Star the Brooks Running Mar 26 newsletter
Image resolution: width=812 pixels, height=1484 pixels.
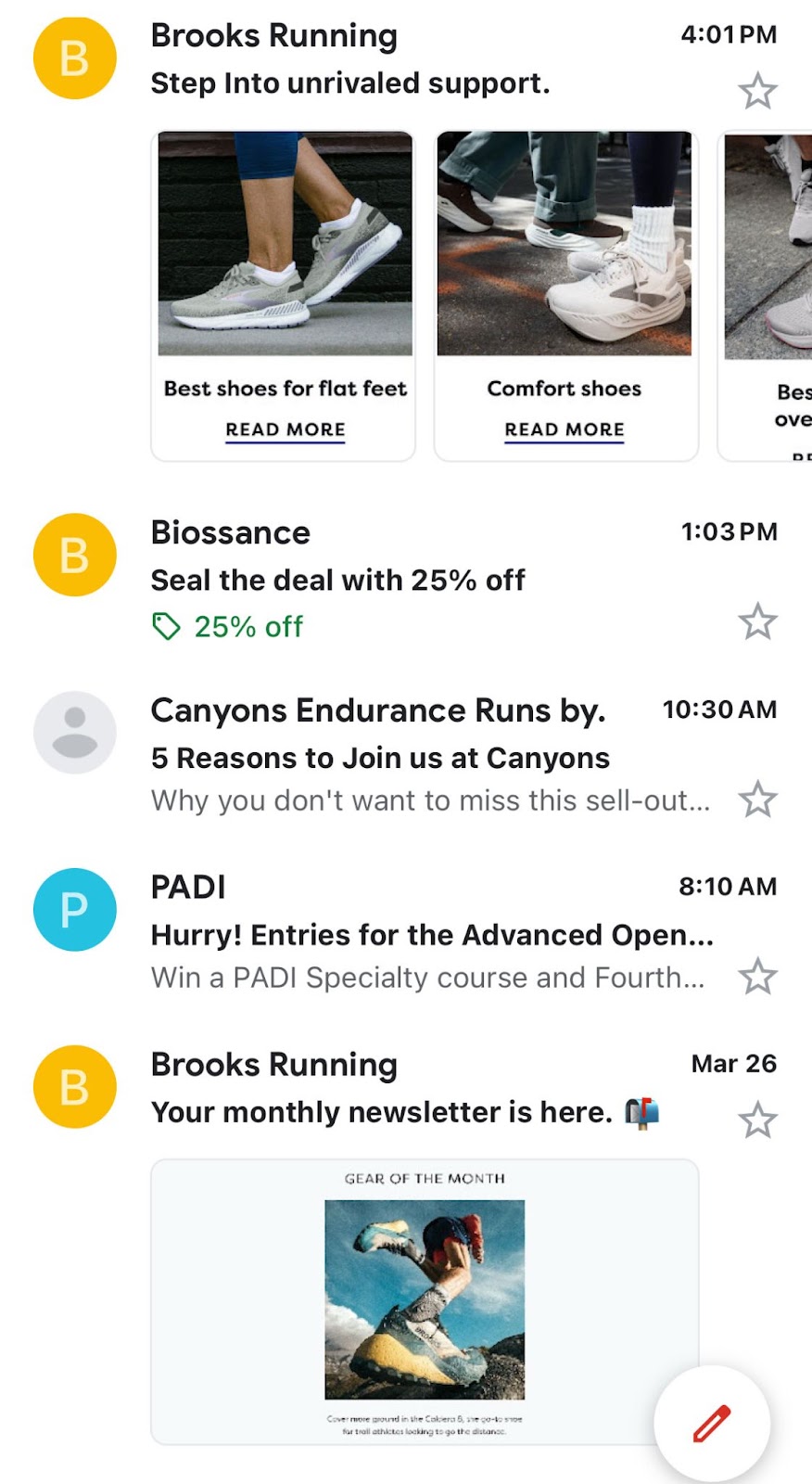tap(757, 1120)
